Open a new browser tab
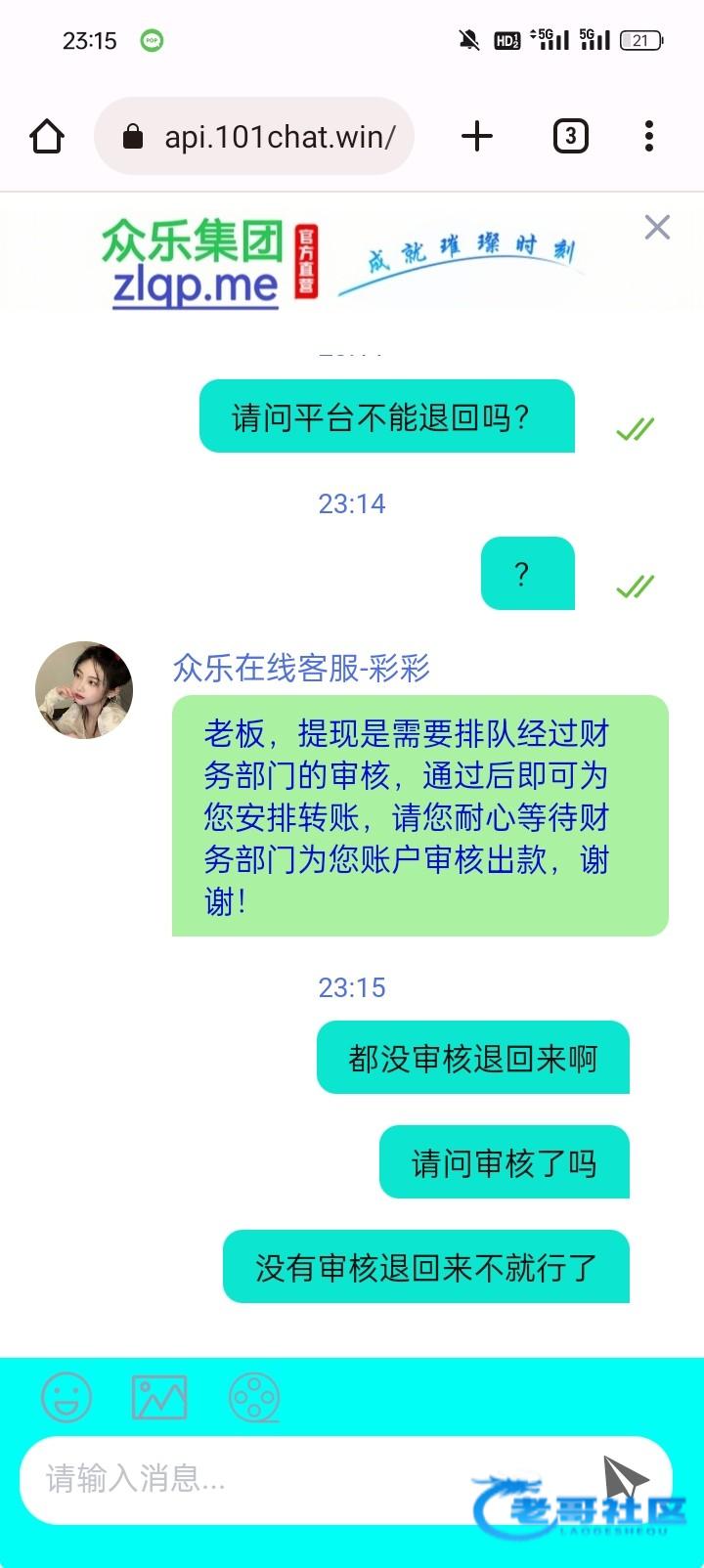This screenshot has width=704, height=1568. 476,136
